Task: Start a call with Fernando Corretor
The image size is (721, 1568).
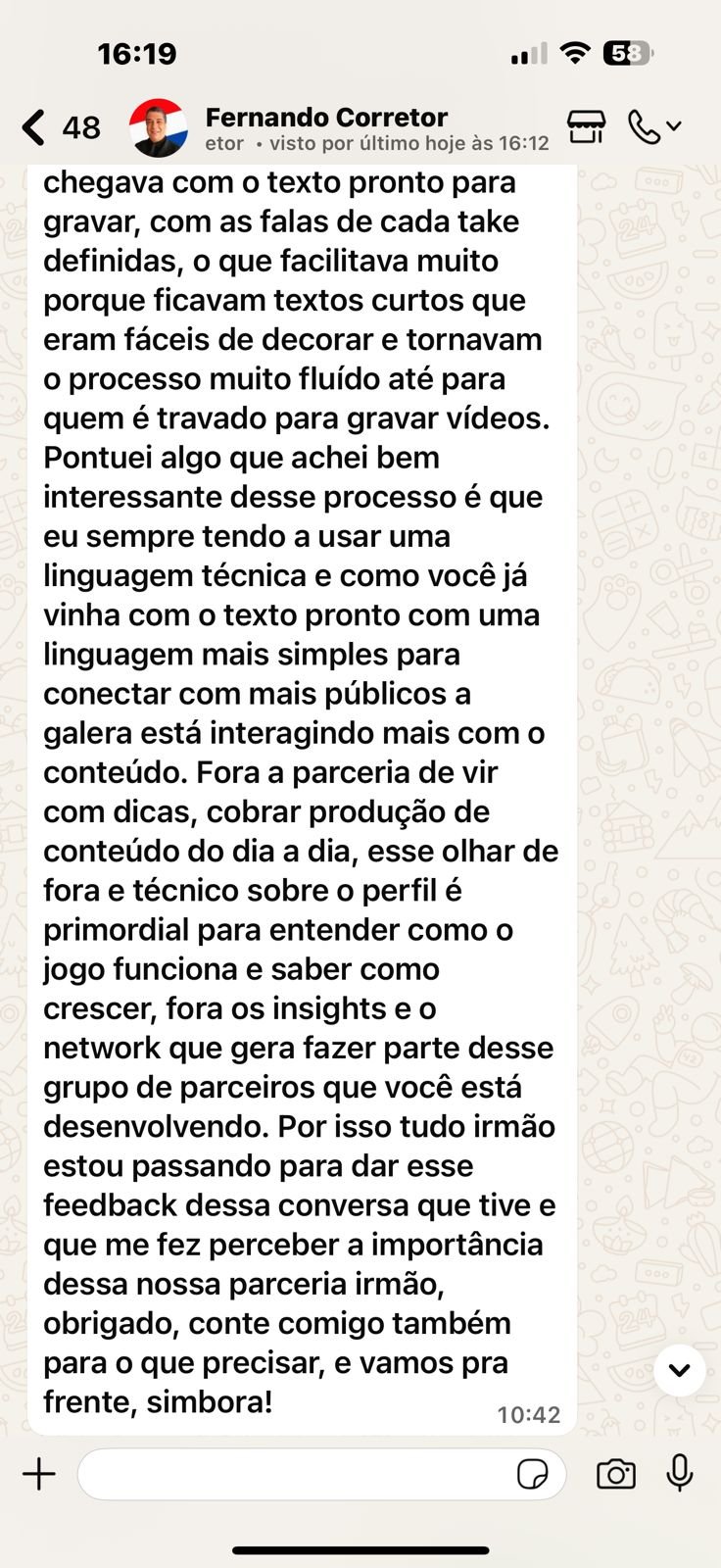Action: point(646,127)
